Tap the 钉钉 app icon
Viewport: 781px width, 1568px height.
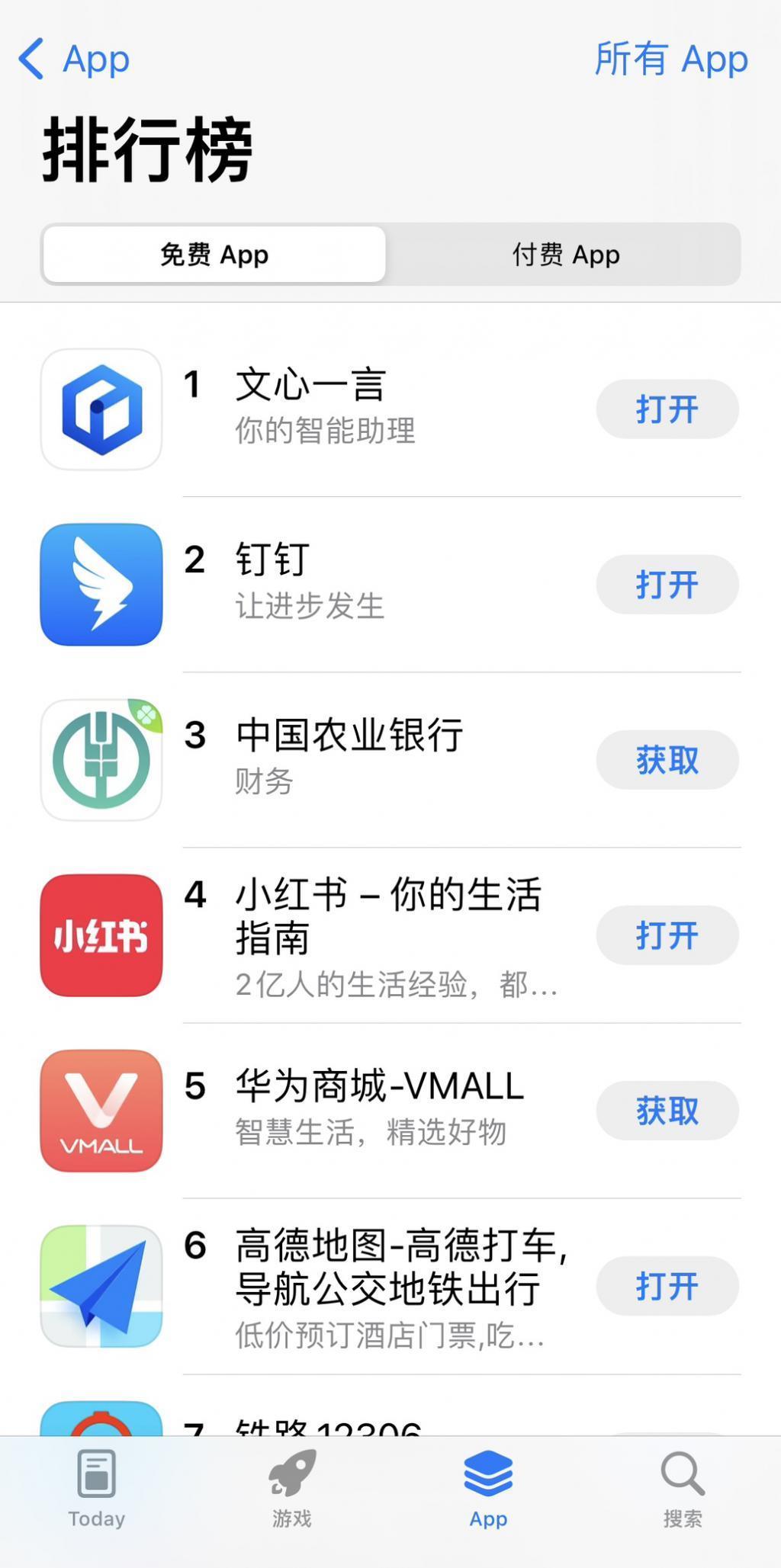[x=101, y=585]
